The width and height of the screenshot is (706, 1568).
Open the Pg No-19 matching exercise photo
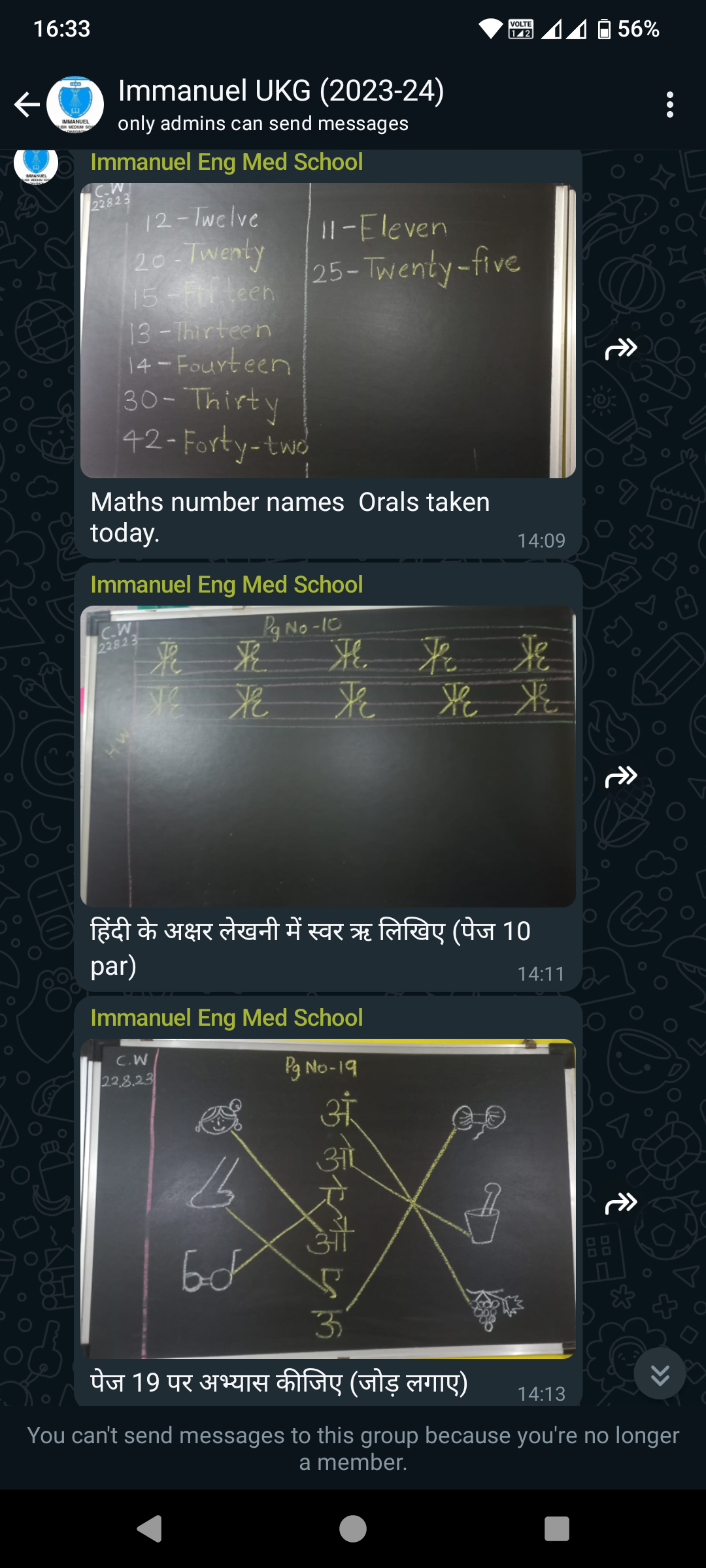coord(328,1198)
